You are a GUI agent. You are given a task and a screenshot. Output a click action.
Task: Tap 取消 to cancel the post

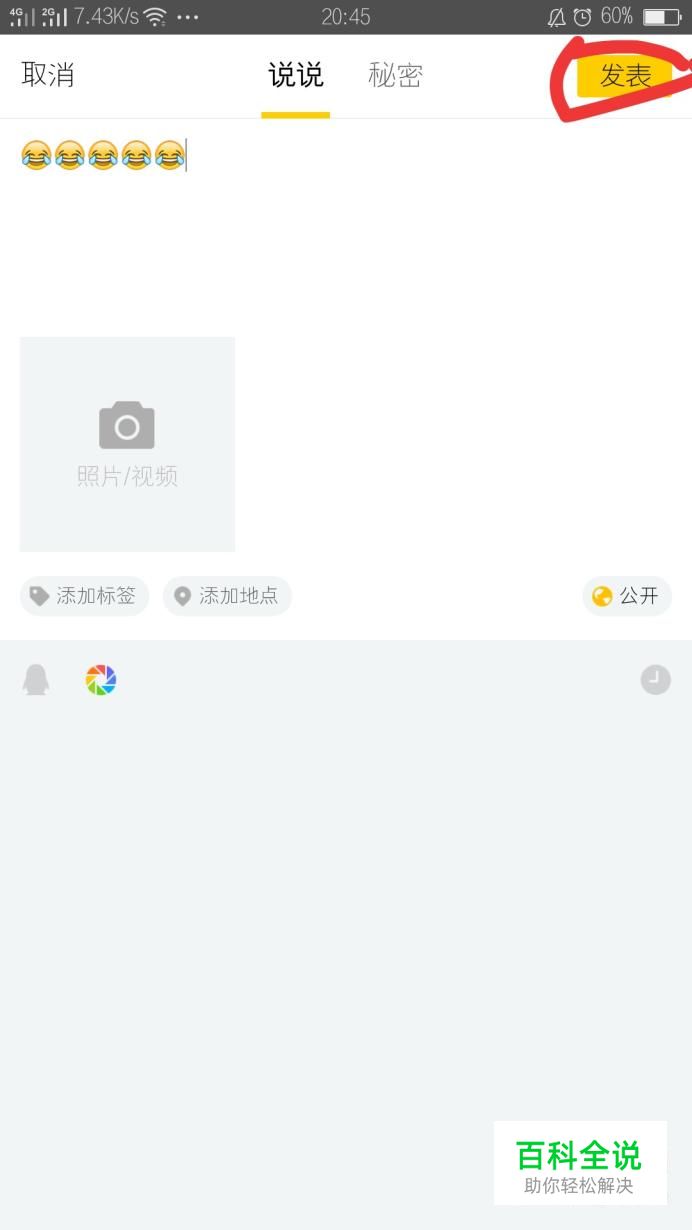(x=48, y=75)
